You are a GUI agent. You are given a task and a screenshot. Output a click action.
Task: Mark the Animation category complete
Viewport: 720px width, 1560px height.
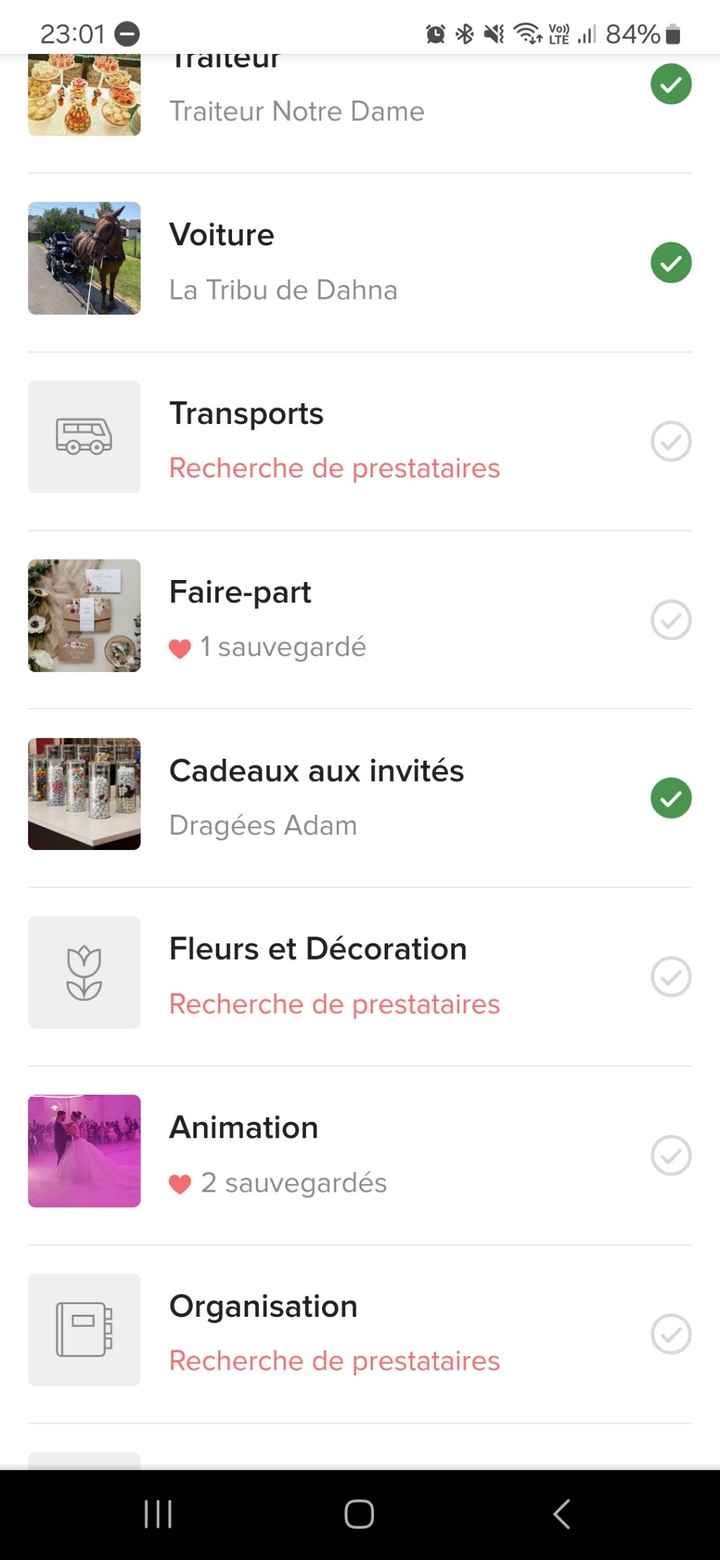pos(671,1155)
